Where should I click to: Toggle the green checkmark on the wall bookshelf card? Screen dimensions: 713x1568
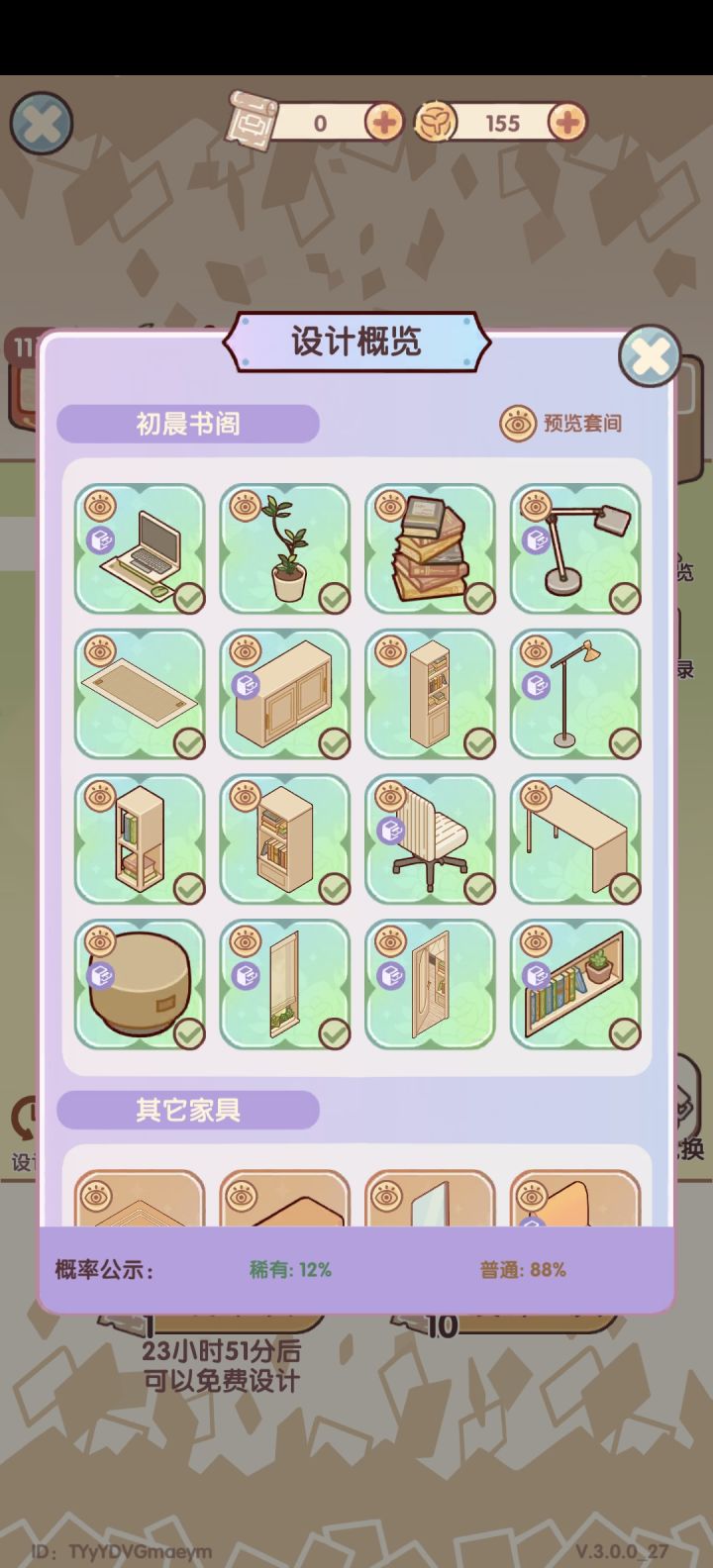[x=622, y=1032]
